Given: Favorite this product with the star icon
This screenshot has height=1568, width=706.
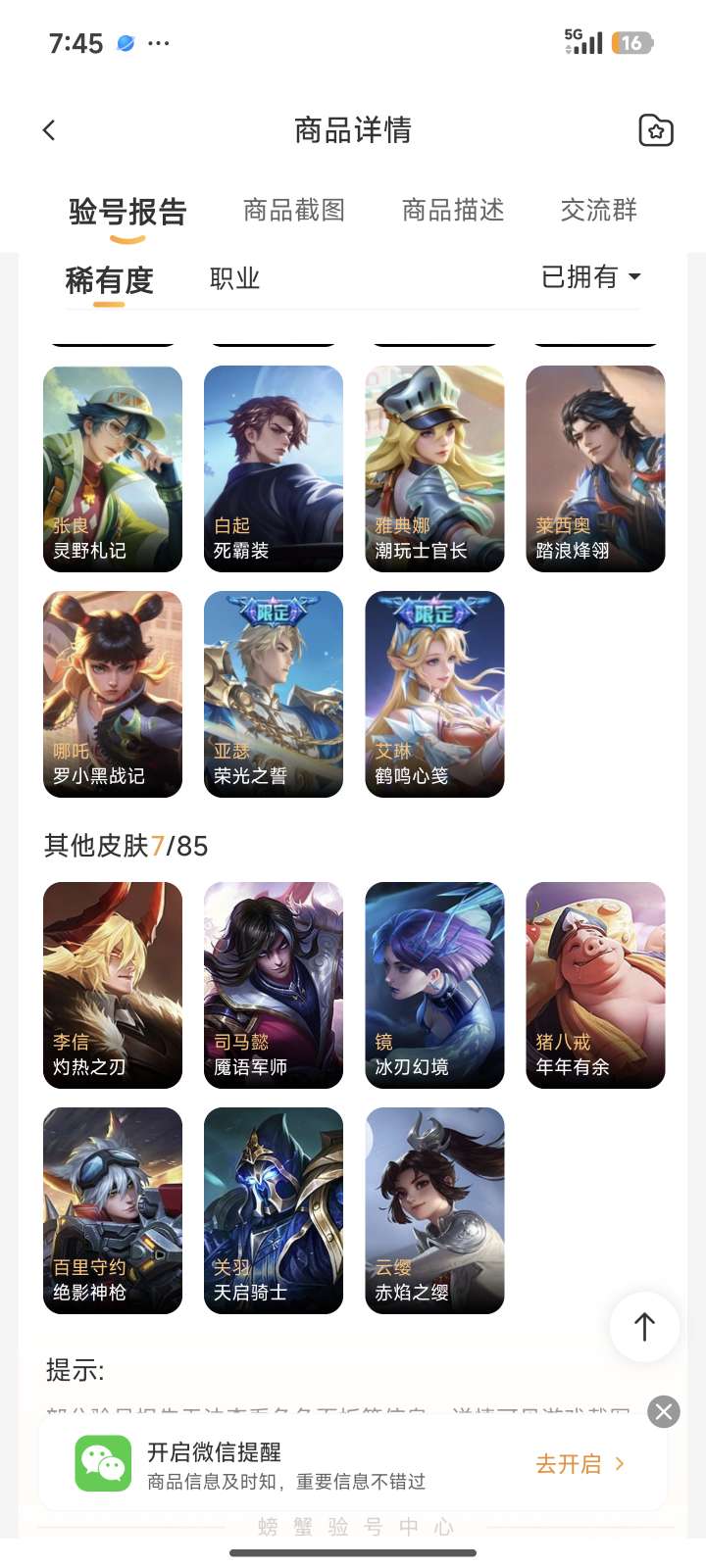Looking at the screenshot, I should point(655,130).
